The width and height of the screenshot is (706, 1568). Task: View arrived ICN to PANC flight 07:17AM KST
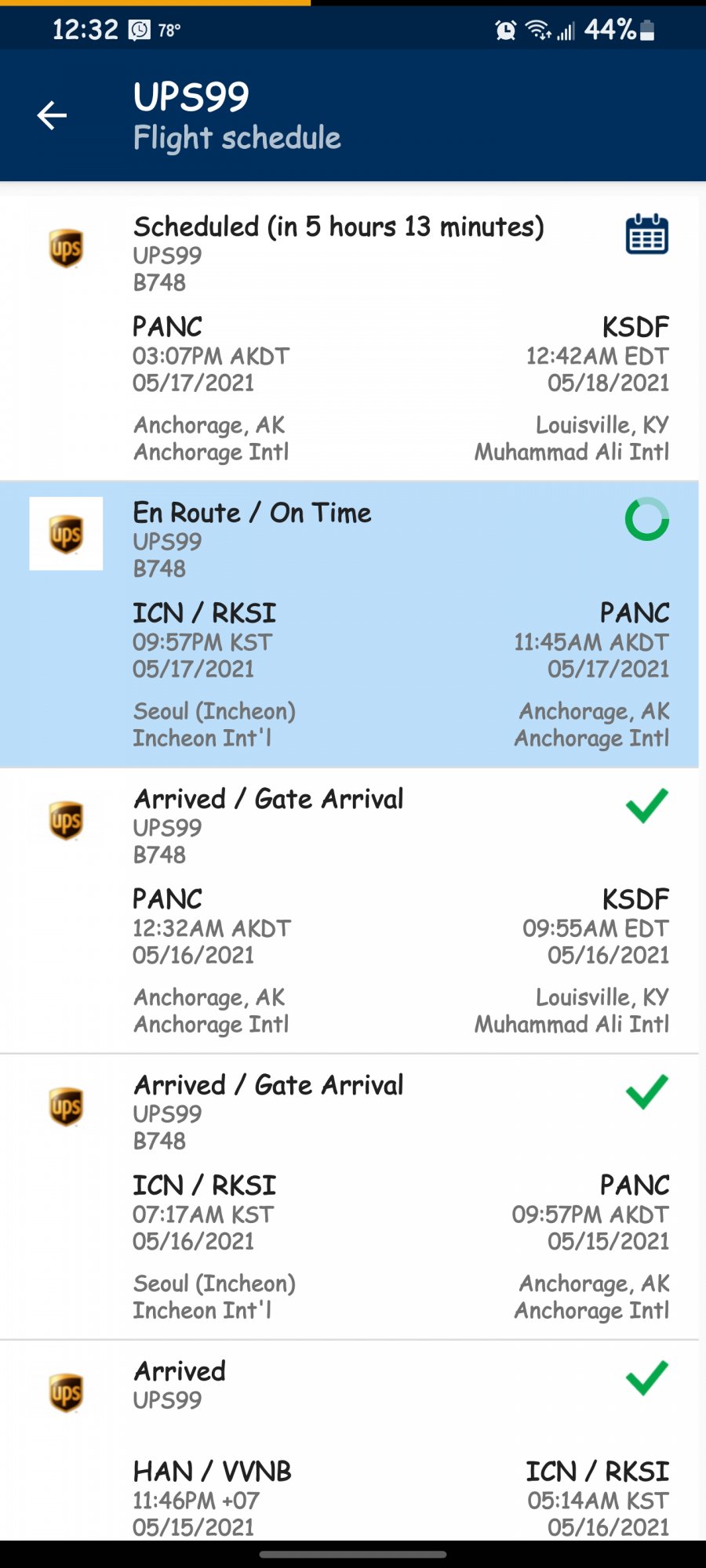[349, 1196]
